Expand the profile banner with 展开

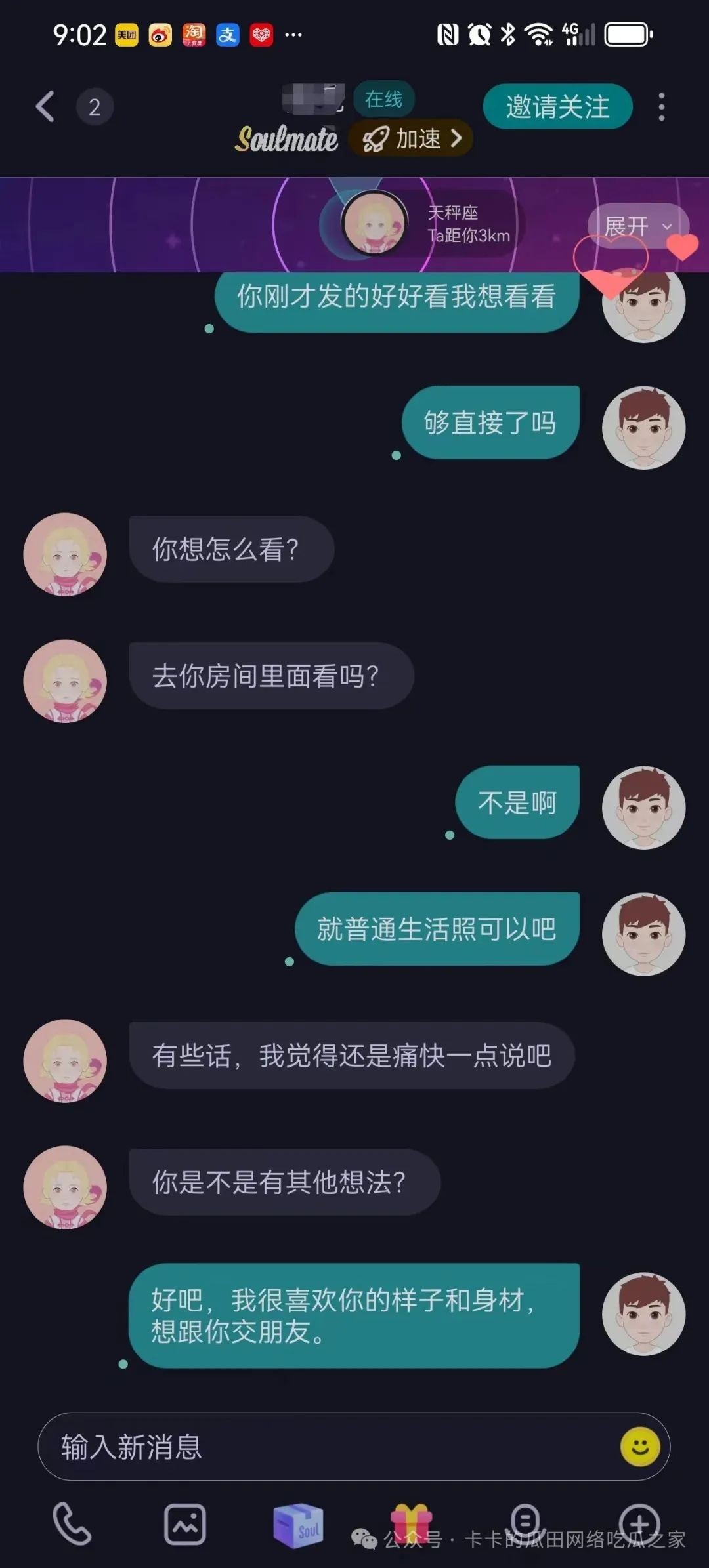coord(637,226)
